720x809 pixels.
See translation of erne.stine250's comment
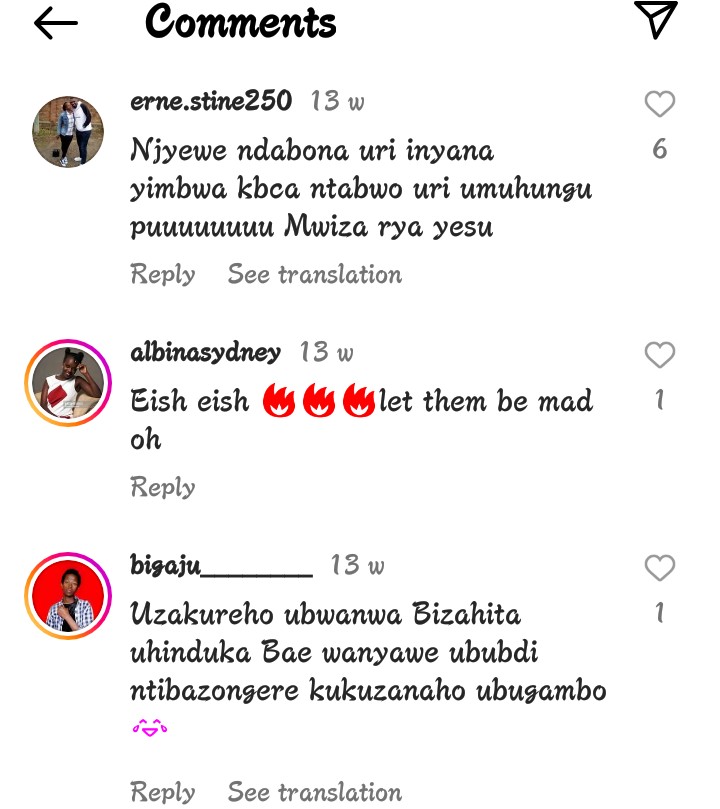pyautogui.click(x=314, y=274)
